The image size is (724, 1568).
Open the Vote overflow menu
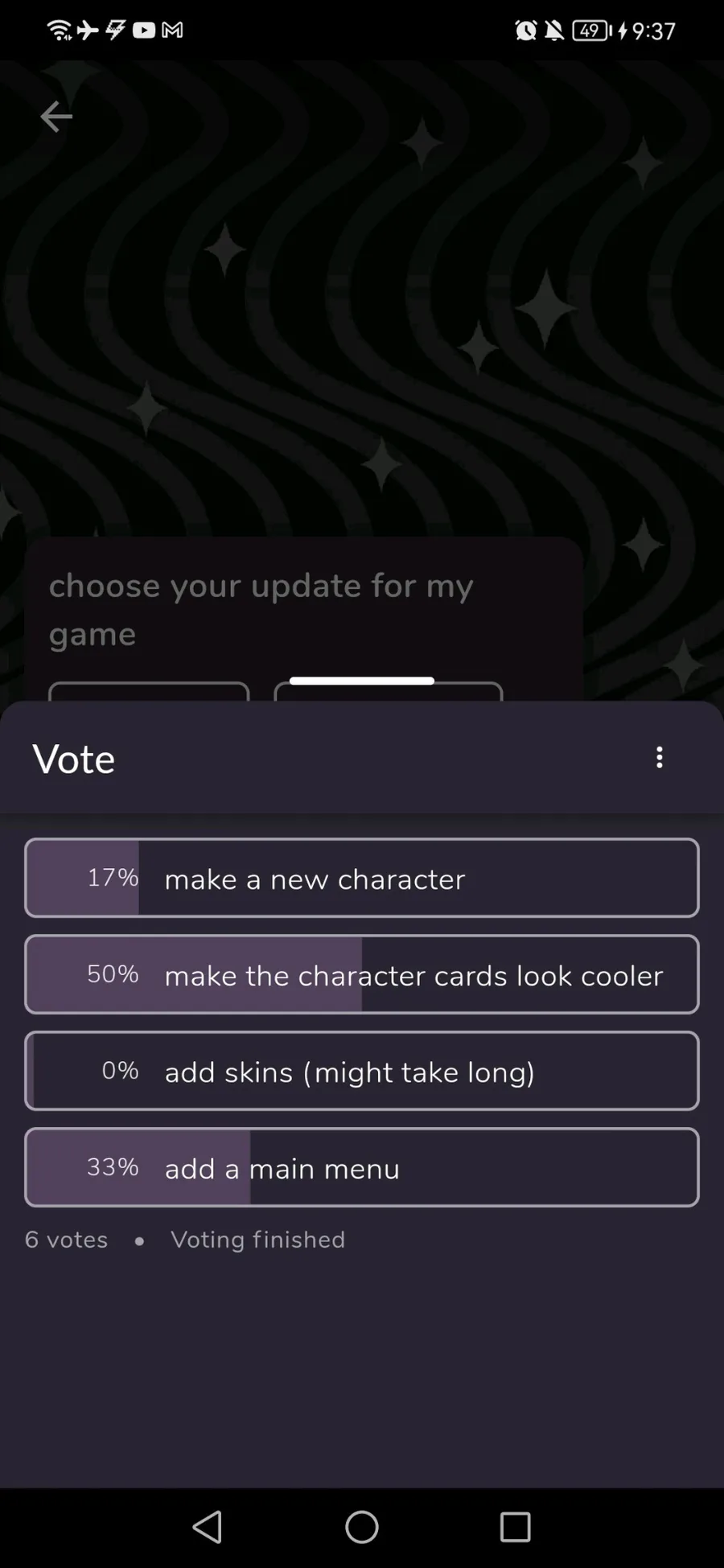659,757
